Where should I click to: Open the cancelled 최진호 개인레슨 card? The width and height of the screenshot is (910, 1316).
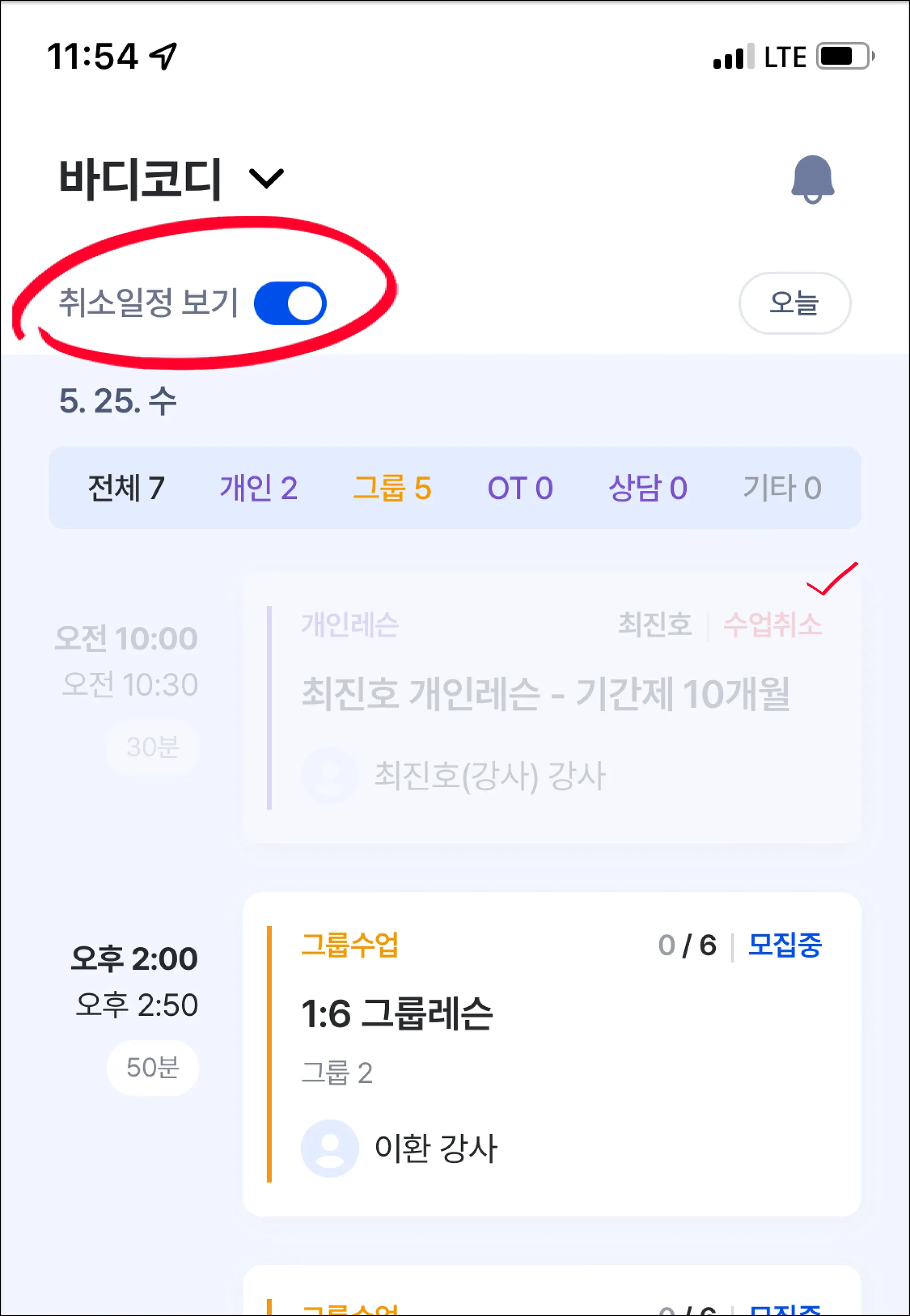[551, 708]
